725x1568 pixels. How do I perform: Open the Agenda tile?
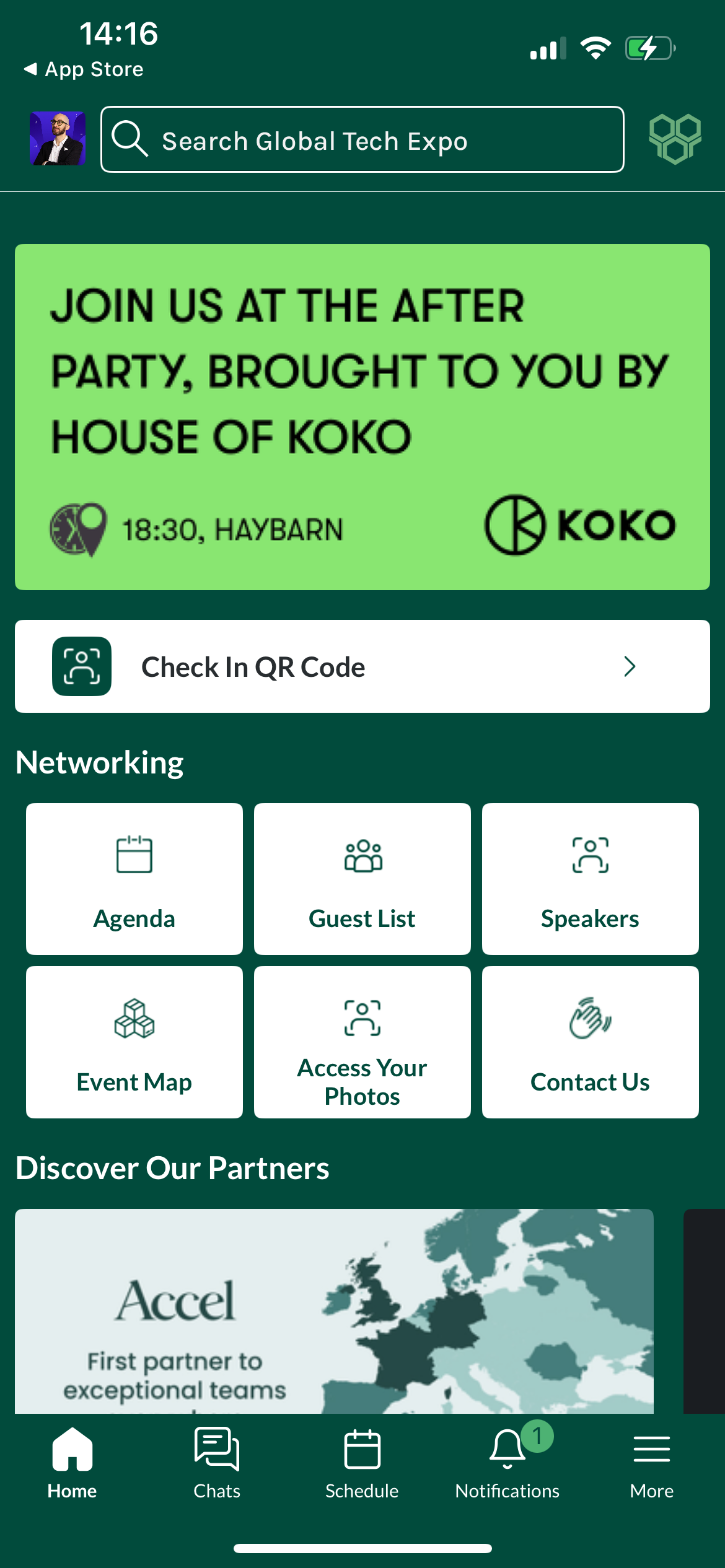click(134, 879)
